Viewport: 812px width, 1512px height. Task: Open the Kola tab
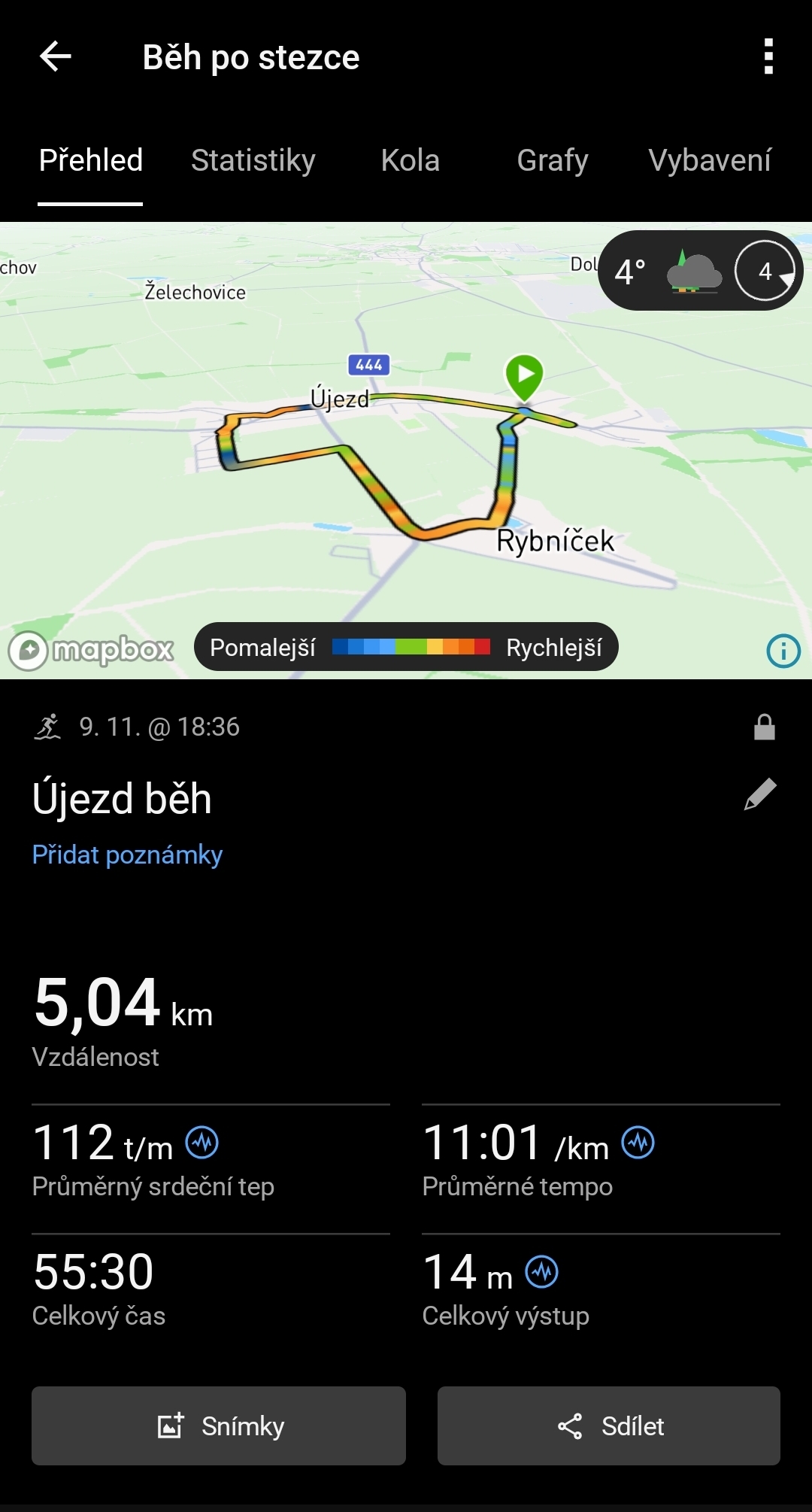coord(410,160)
